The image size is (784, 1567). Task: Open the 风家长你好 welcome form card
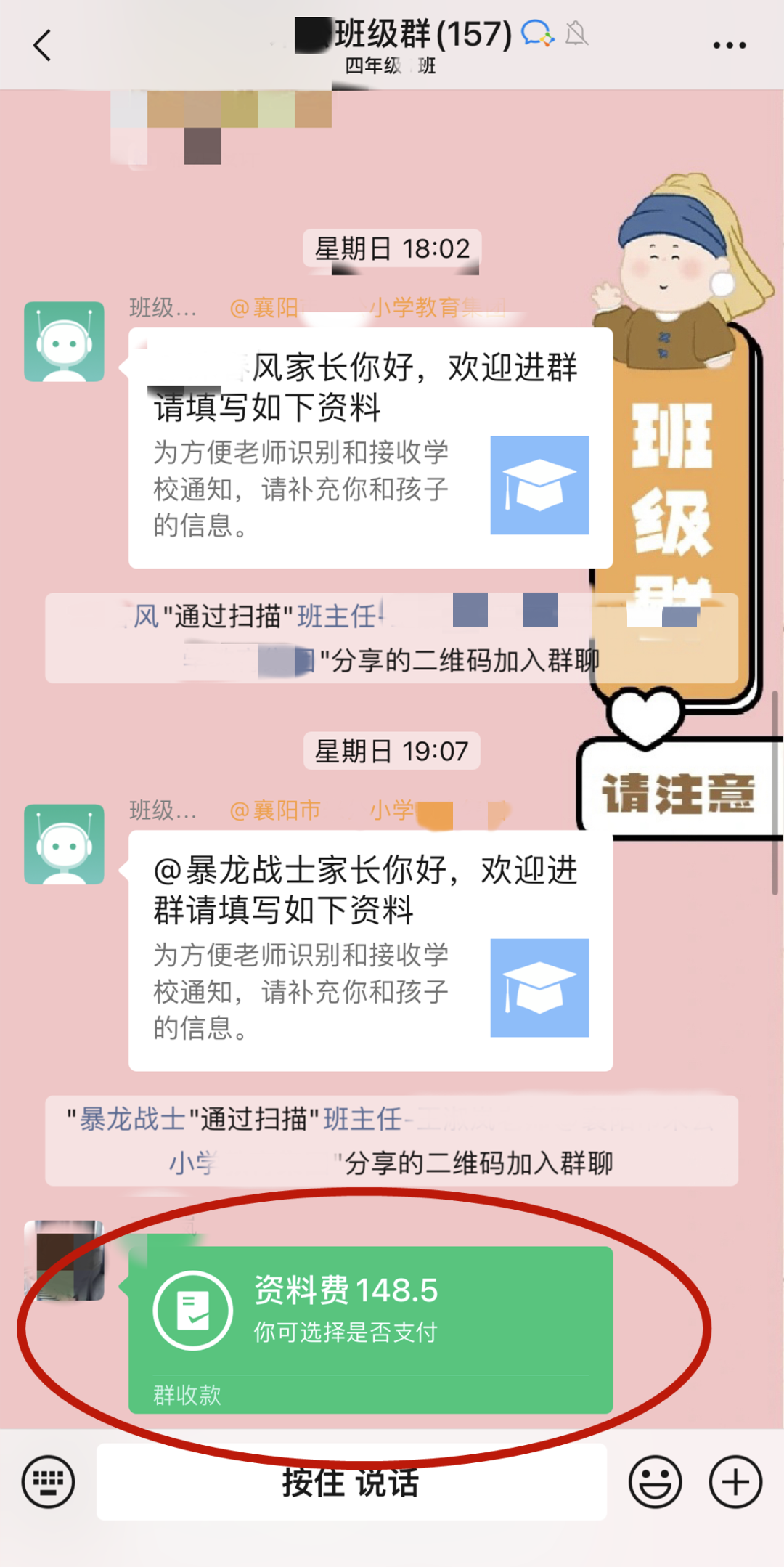coord(370,447)
